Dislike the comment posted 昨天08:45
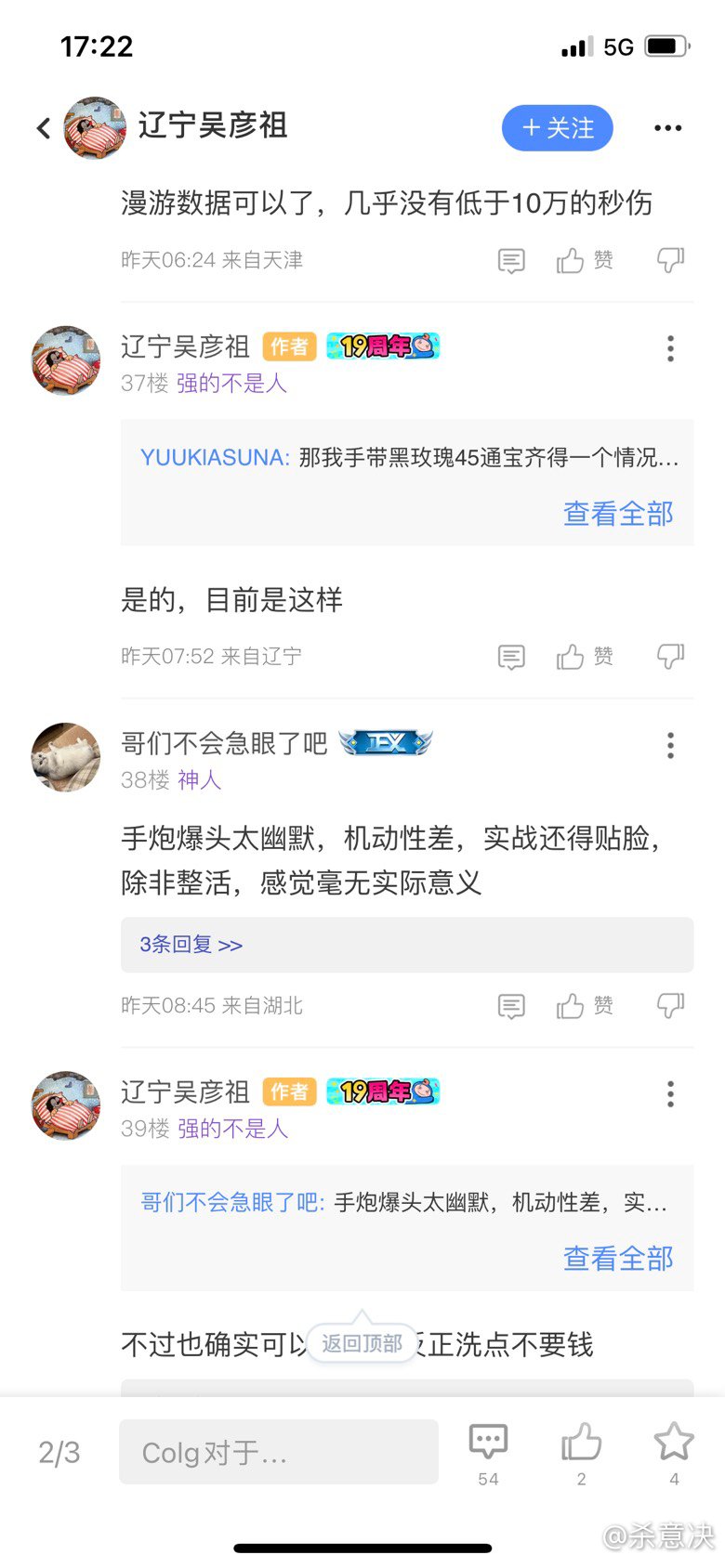The height and width of the screenshot is (1568, 725). tap(670, 1006)
